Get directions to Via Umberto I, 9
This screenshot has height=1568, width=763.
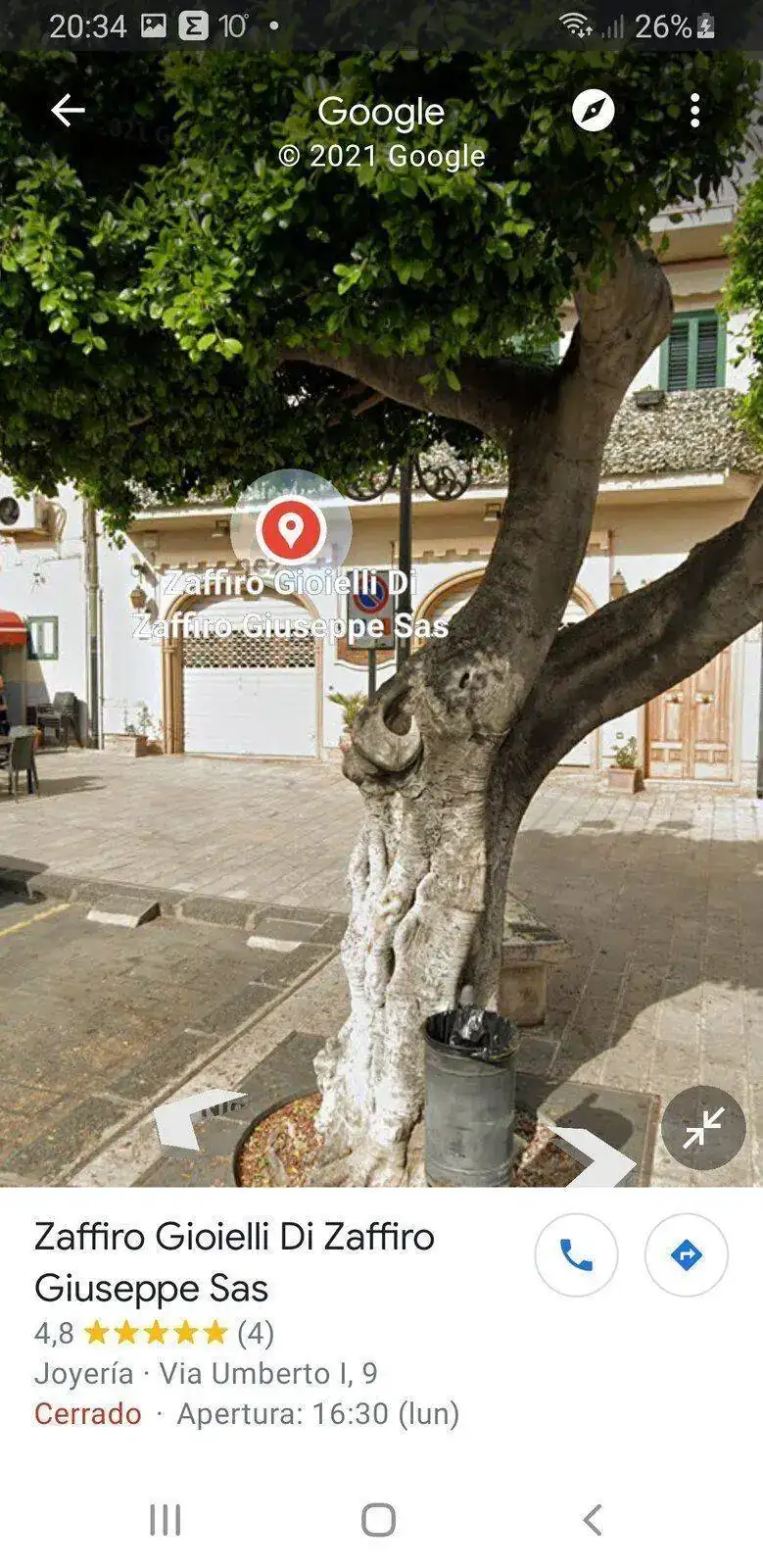pos(686,1255)
